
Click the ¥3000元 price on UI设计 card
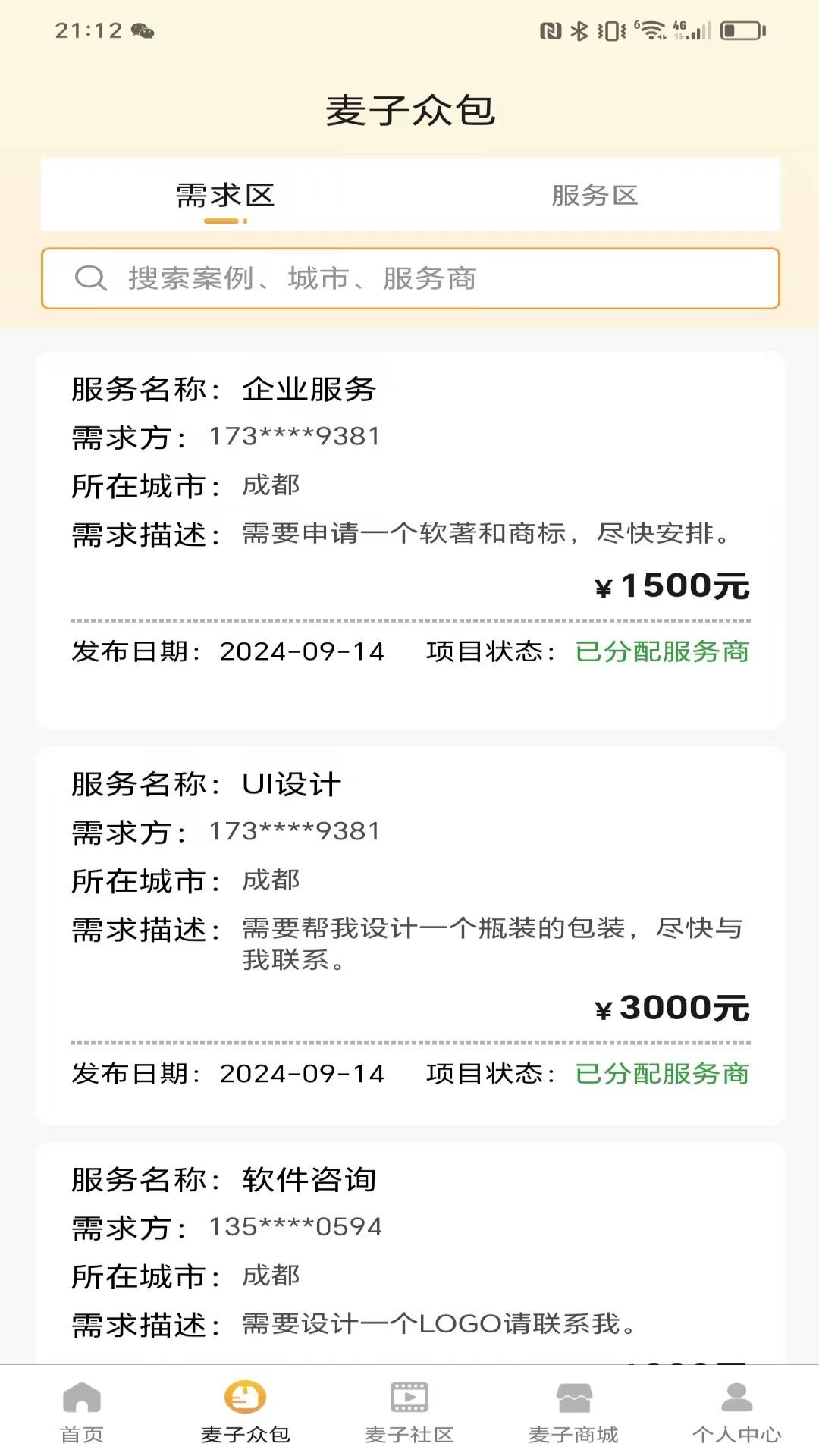(x=670, y=1009)
